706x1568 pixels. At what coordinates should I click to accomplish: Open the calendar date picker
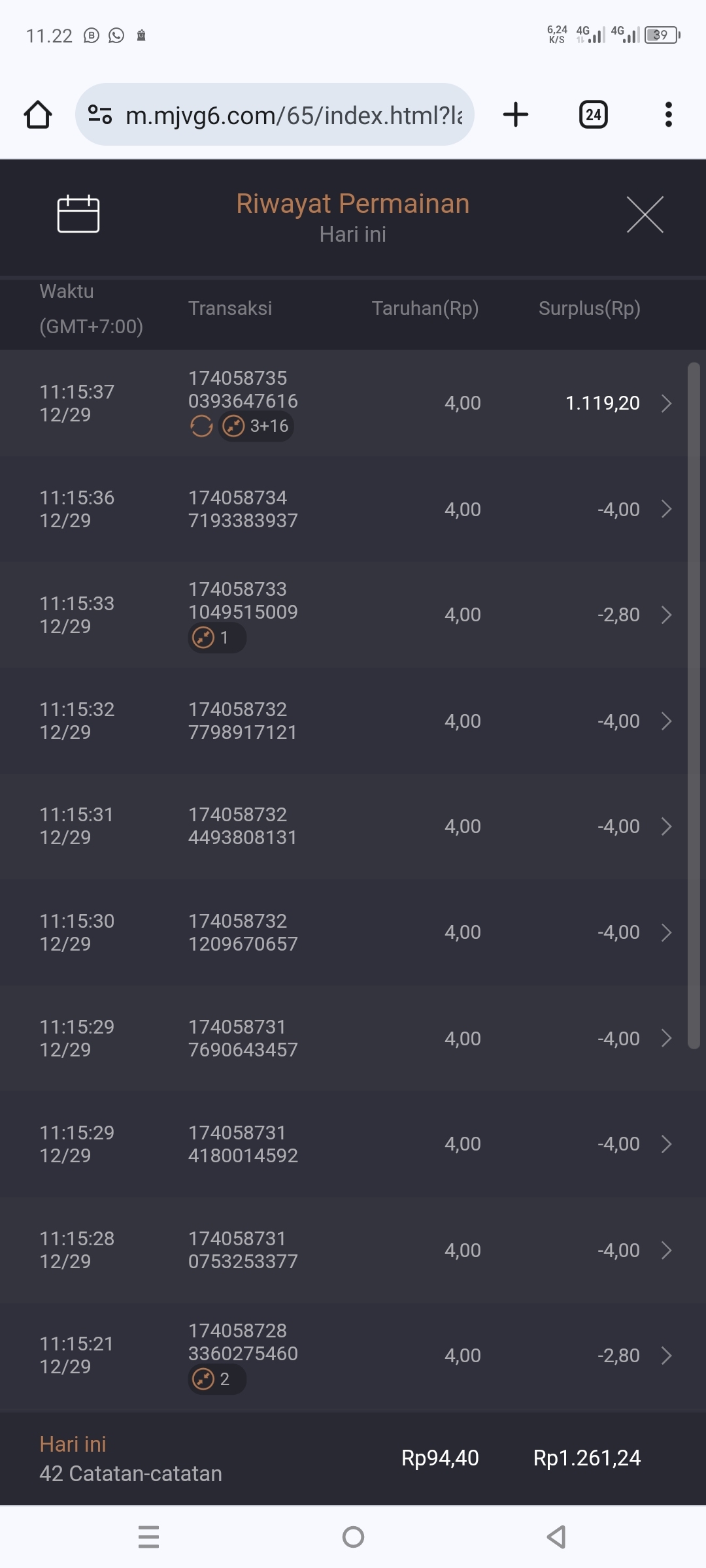78,214
